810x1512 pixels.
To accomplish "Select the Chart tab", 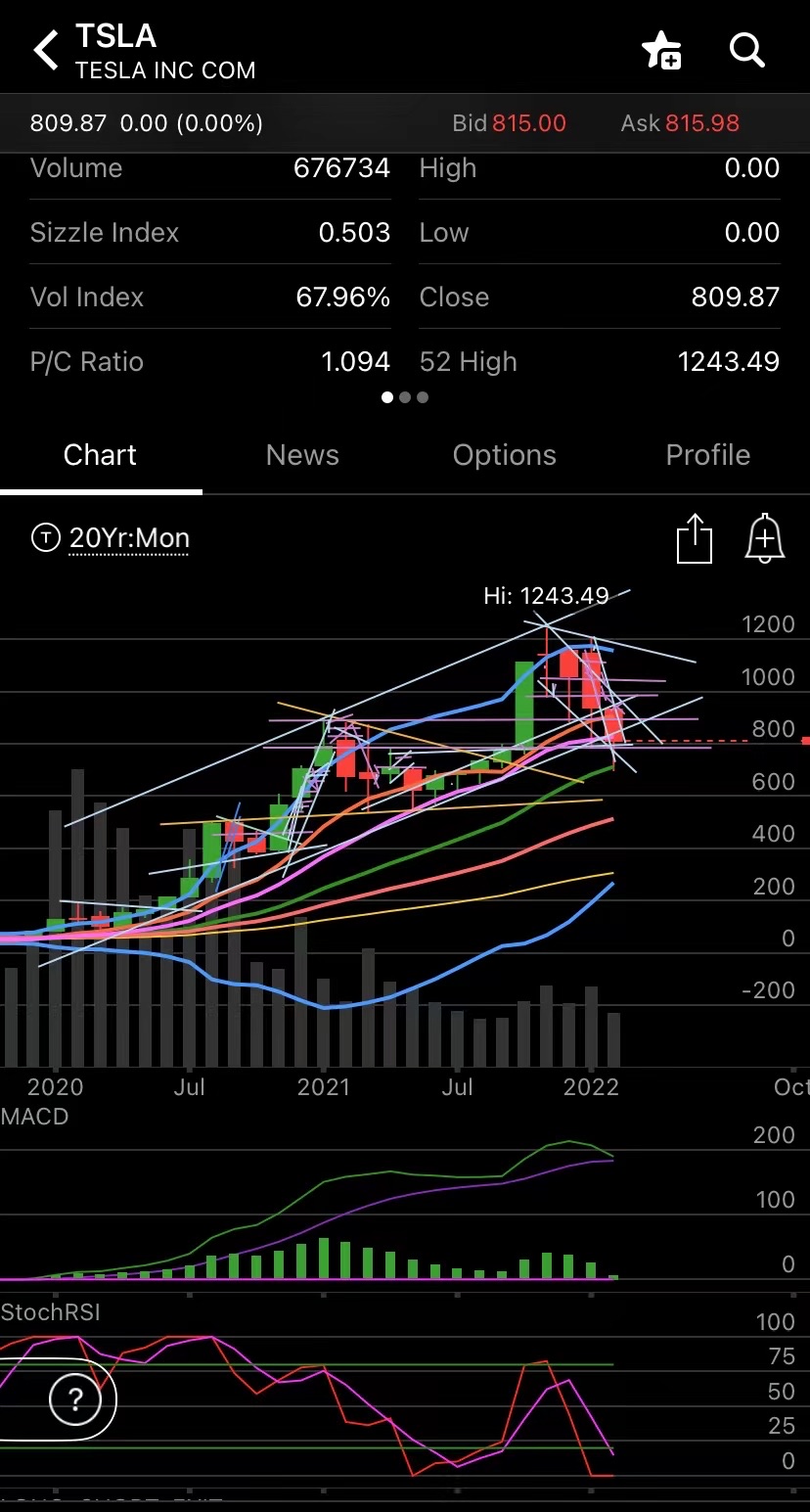I will (100, 455).
